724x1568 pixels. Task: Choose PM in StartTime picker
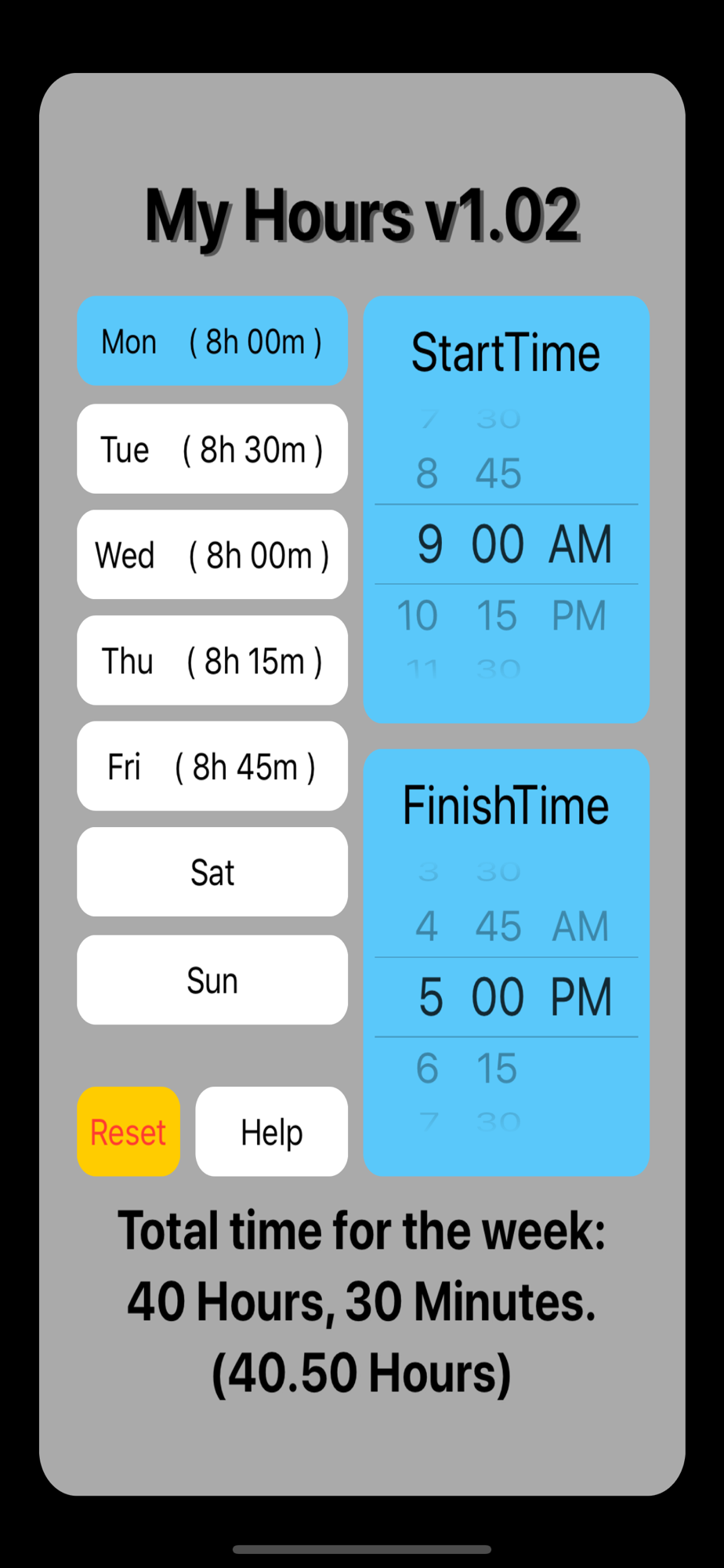coord(579,615)
